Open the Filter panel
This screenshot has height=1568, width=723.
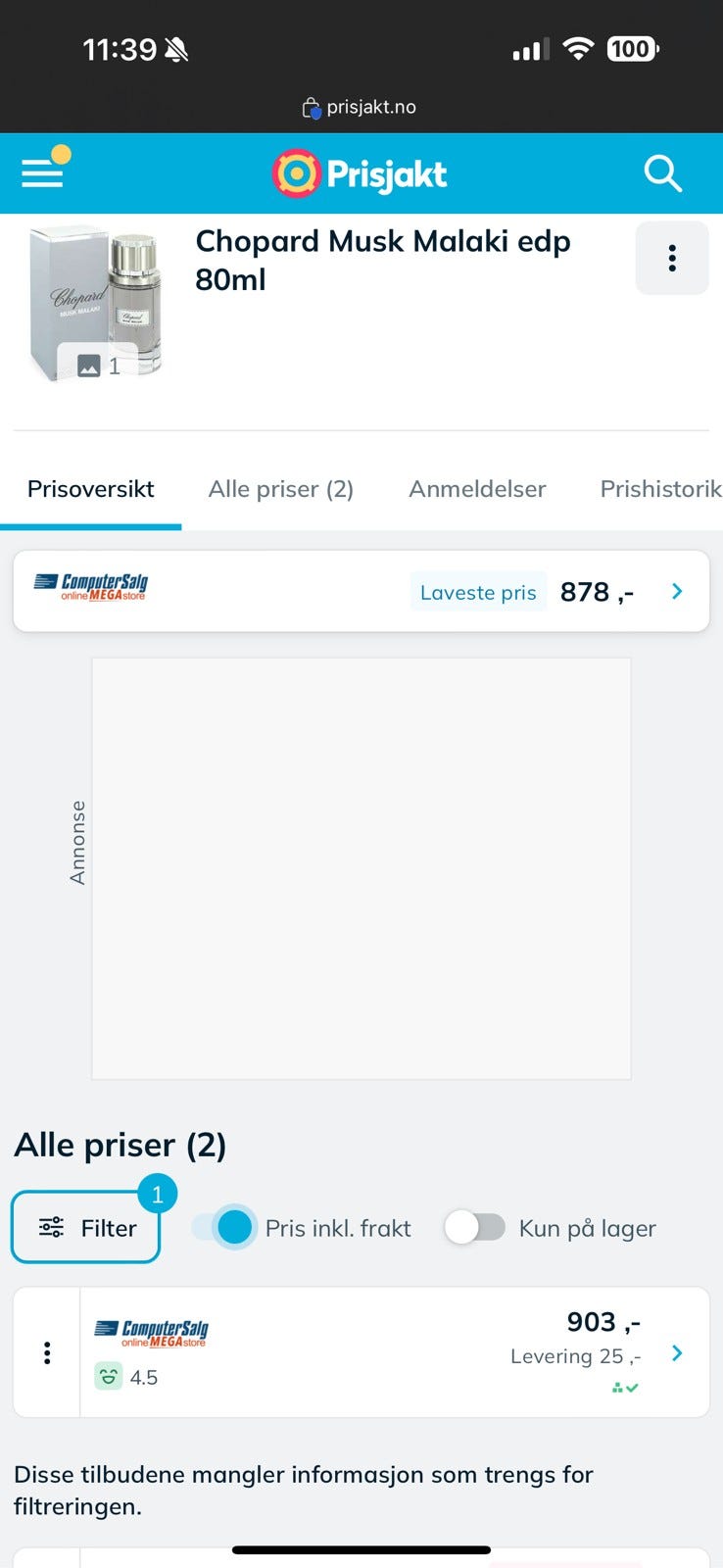pyautogui.click(x=85, y=1227)
